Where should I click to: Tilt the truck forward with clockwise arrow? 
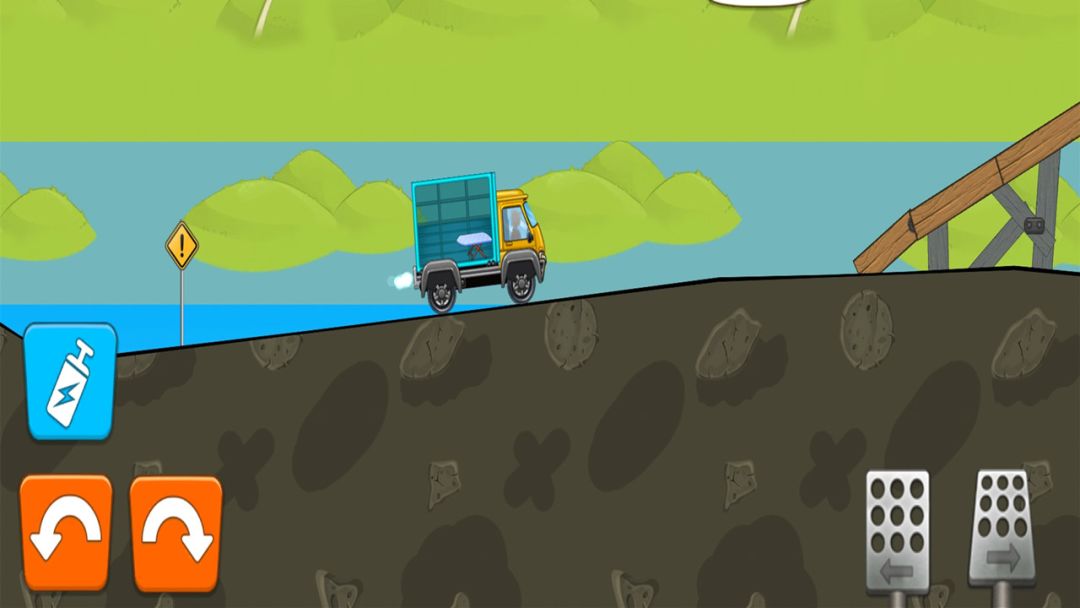click(176, 532)
